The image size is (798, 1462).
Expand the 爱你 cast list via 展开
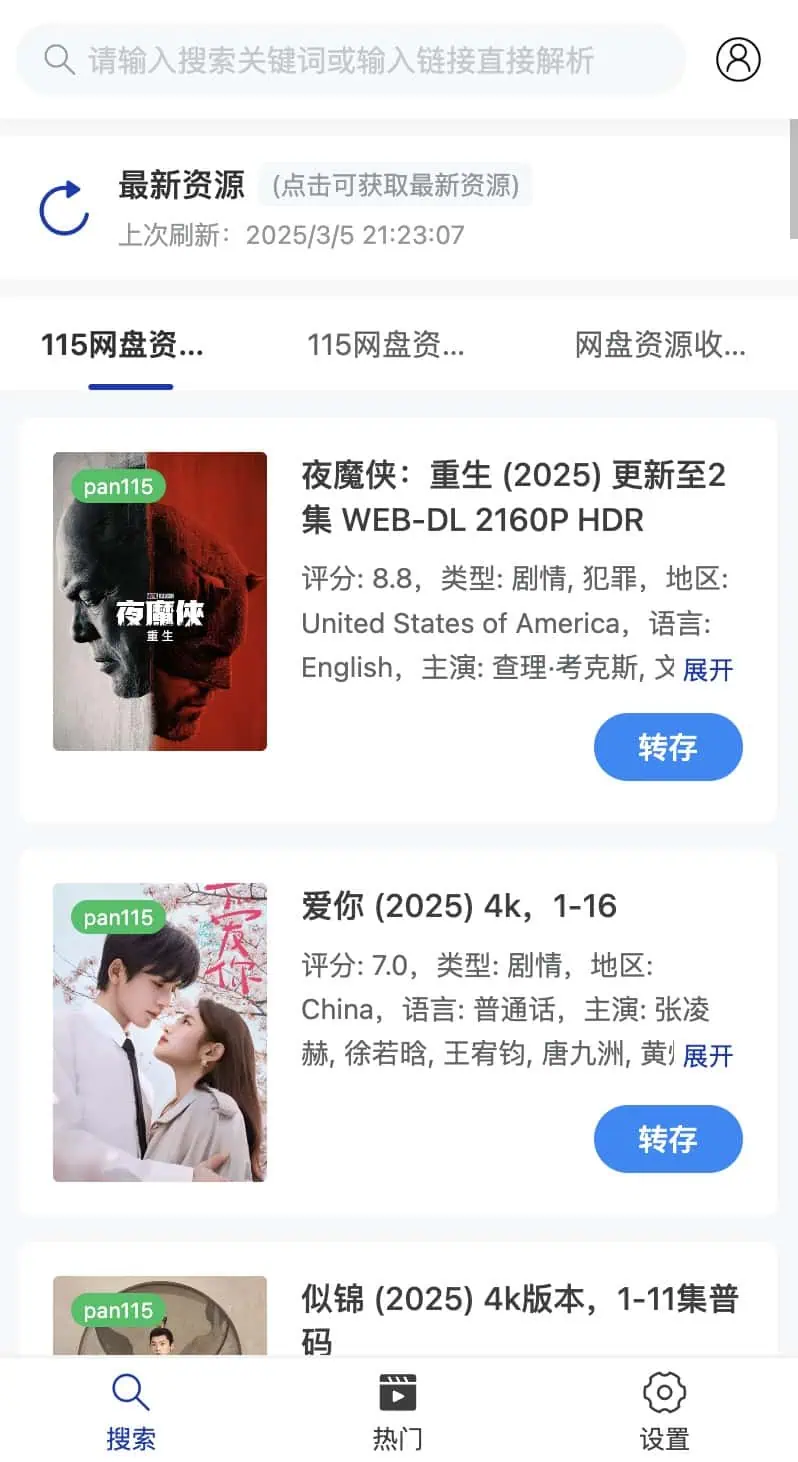(x=707, y=1056)
